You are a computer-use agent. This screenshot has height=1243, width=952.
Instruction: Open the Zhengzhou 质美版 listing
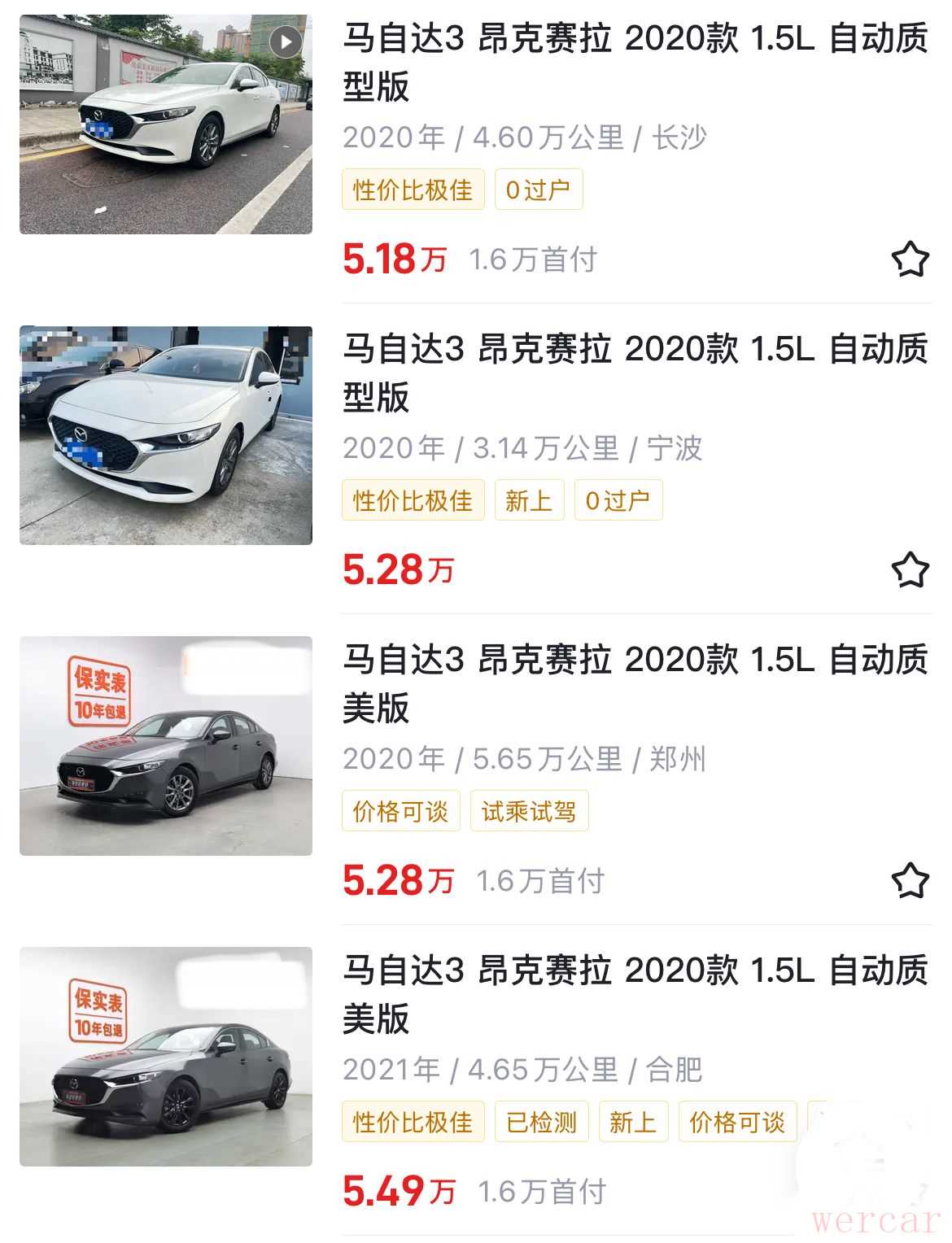[x=635, y=683]
